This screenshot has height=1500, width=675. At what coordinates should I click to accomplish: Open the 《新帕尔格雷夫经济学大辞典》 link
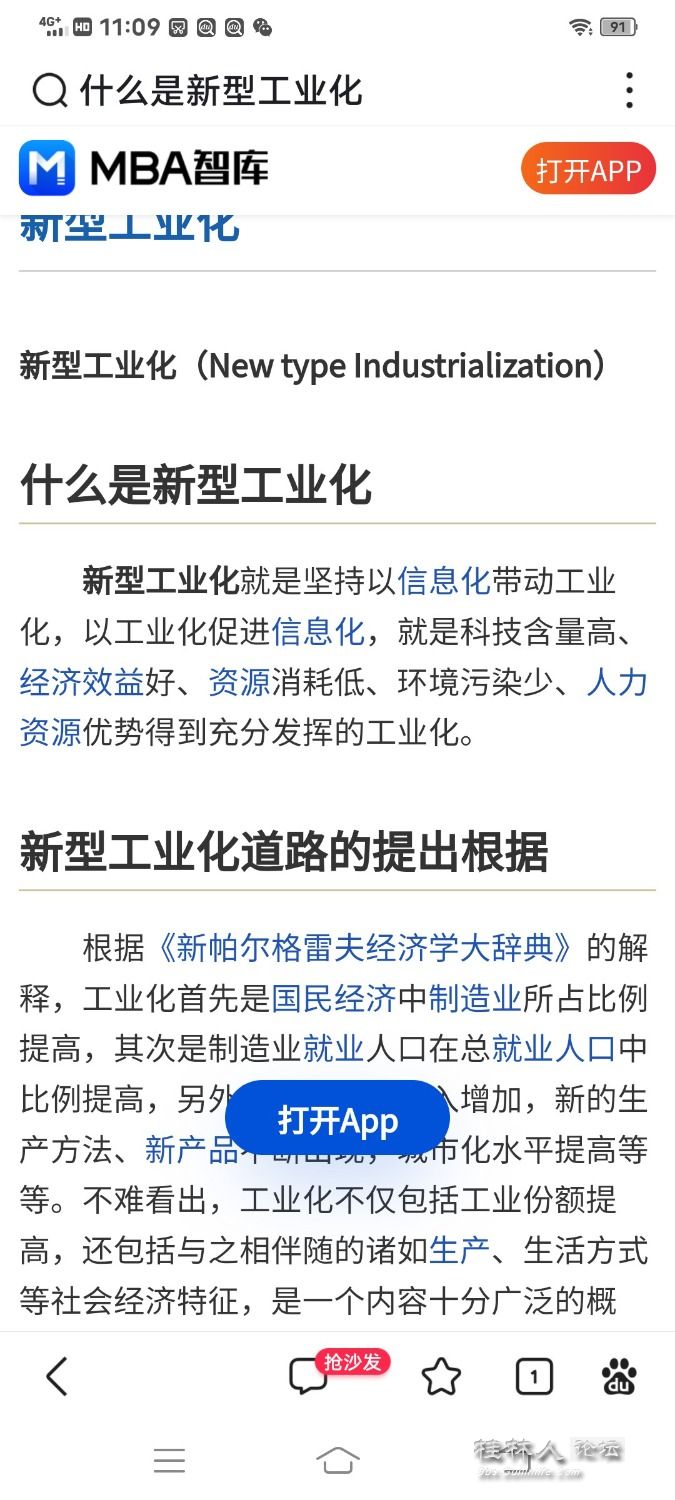pos(365,947)
